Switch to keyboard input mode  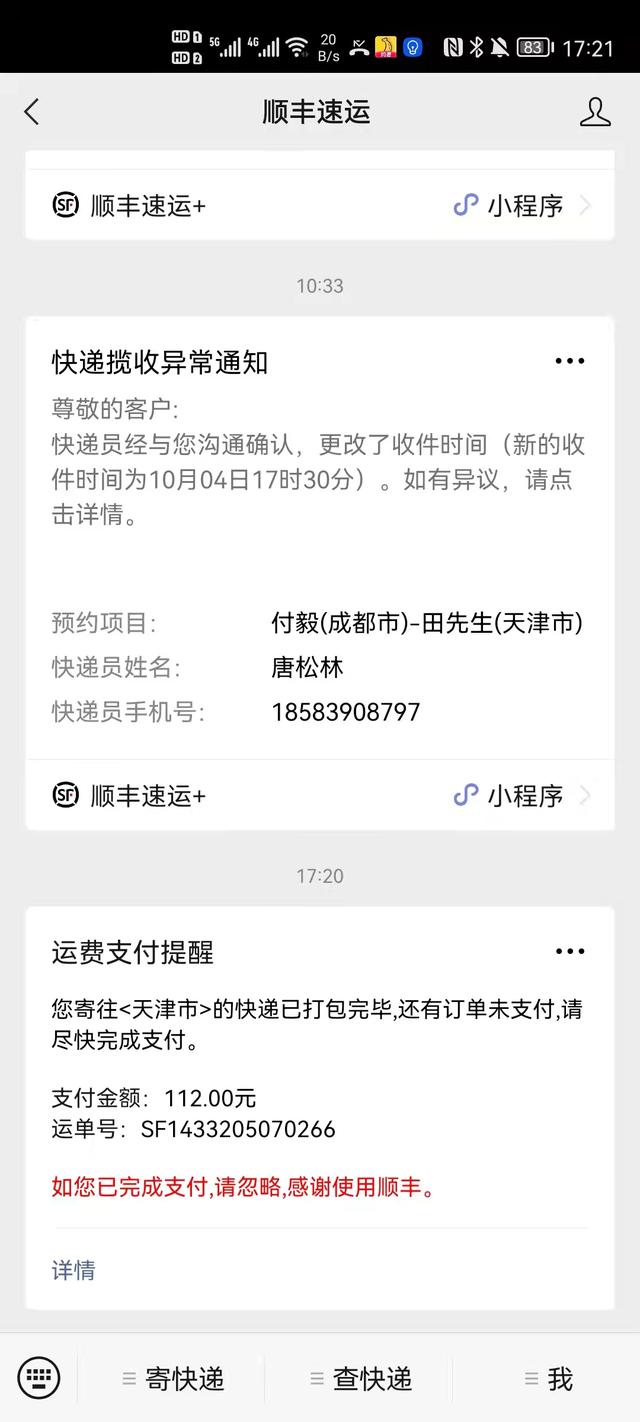coord(39,1378)
